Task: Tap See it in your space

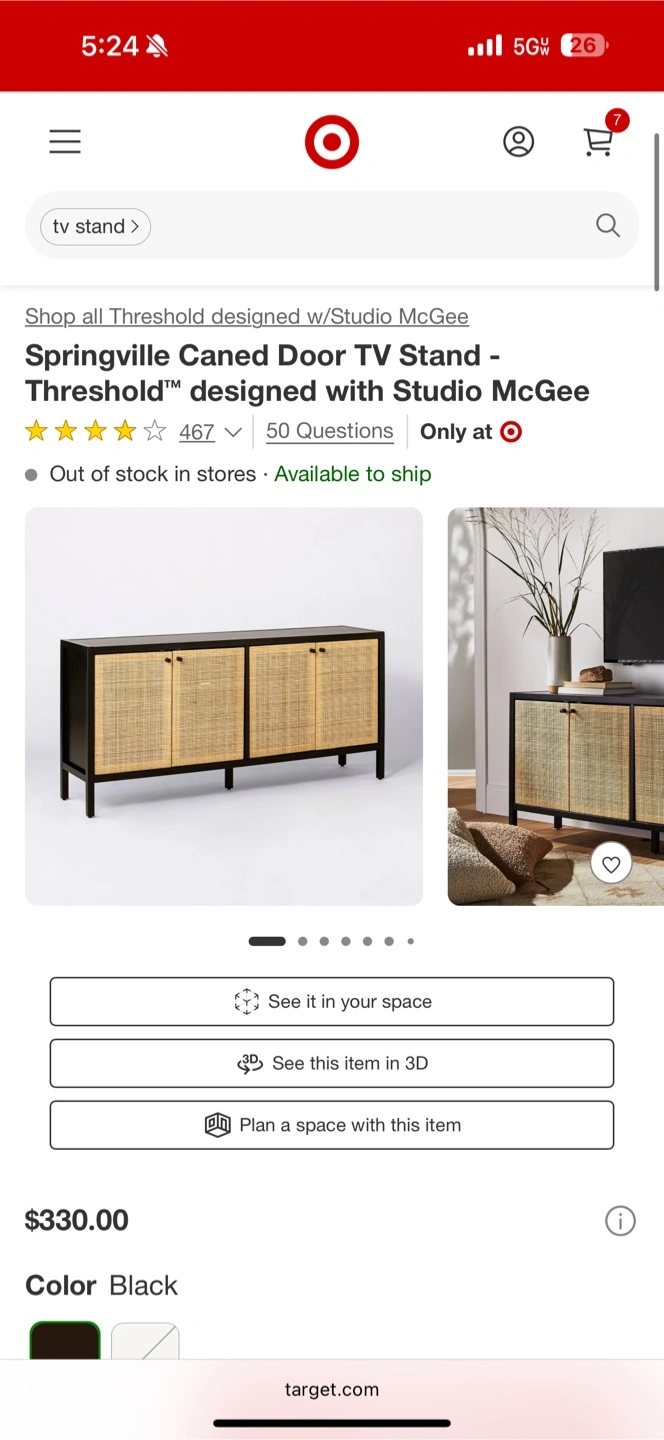Action: click(x=332, y=1002)
